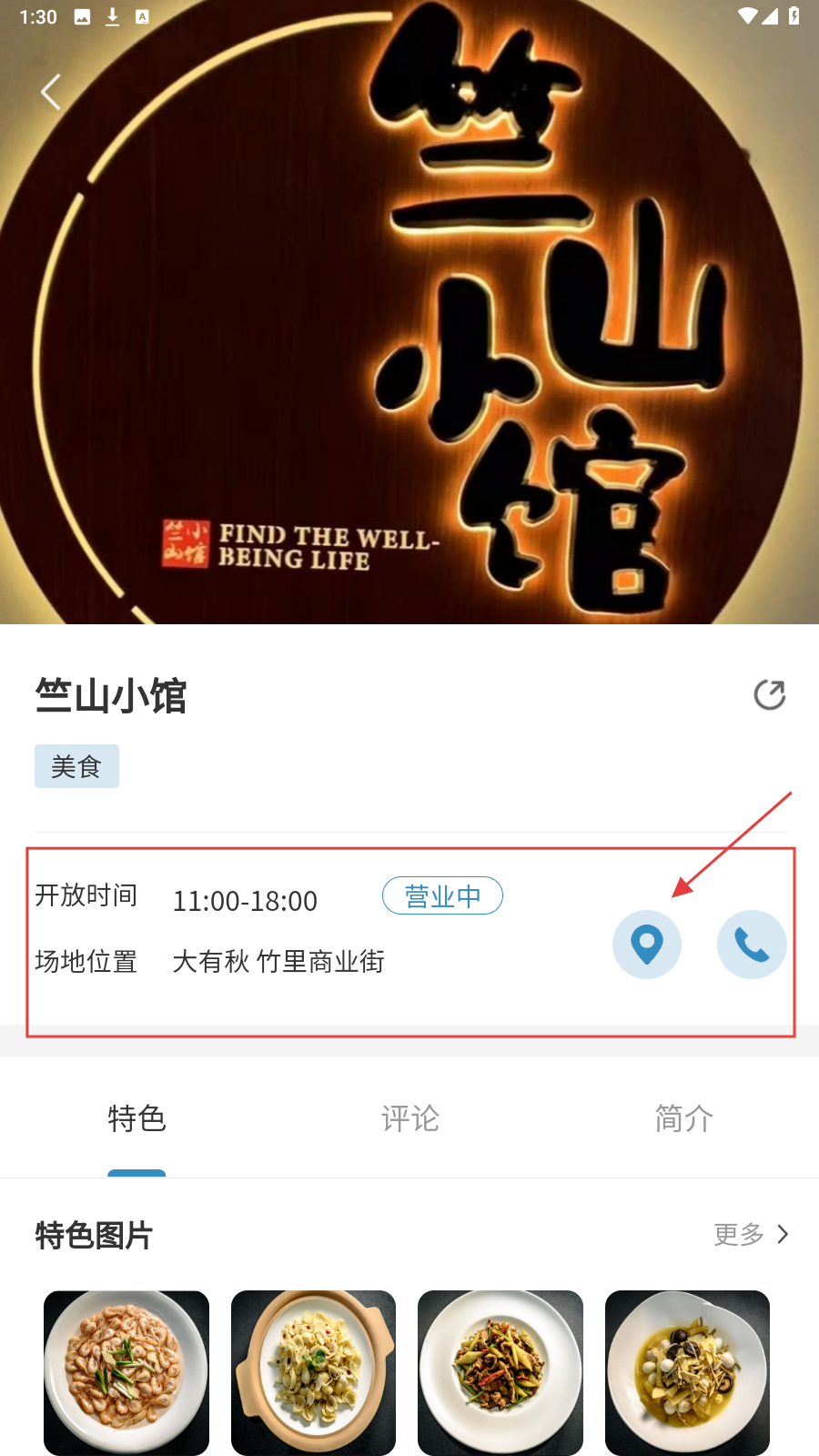Share the 竺山小馆 page
The image size is (819, 1456).
[x=769, y=695]
